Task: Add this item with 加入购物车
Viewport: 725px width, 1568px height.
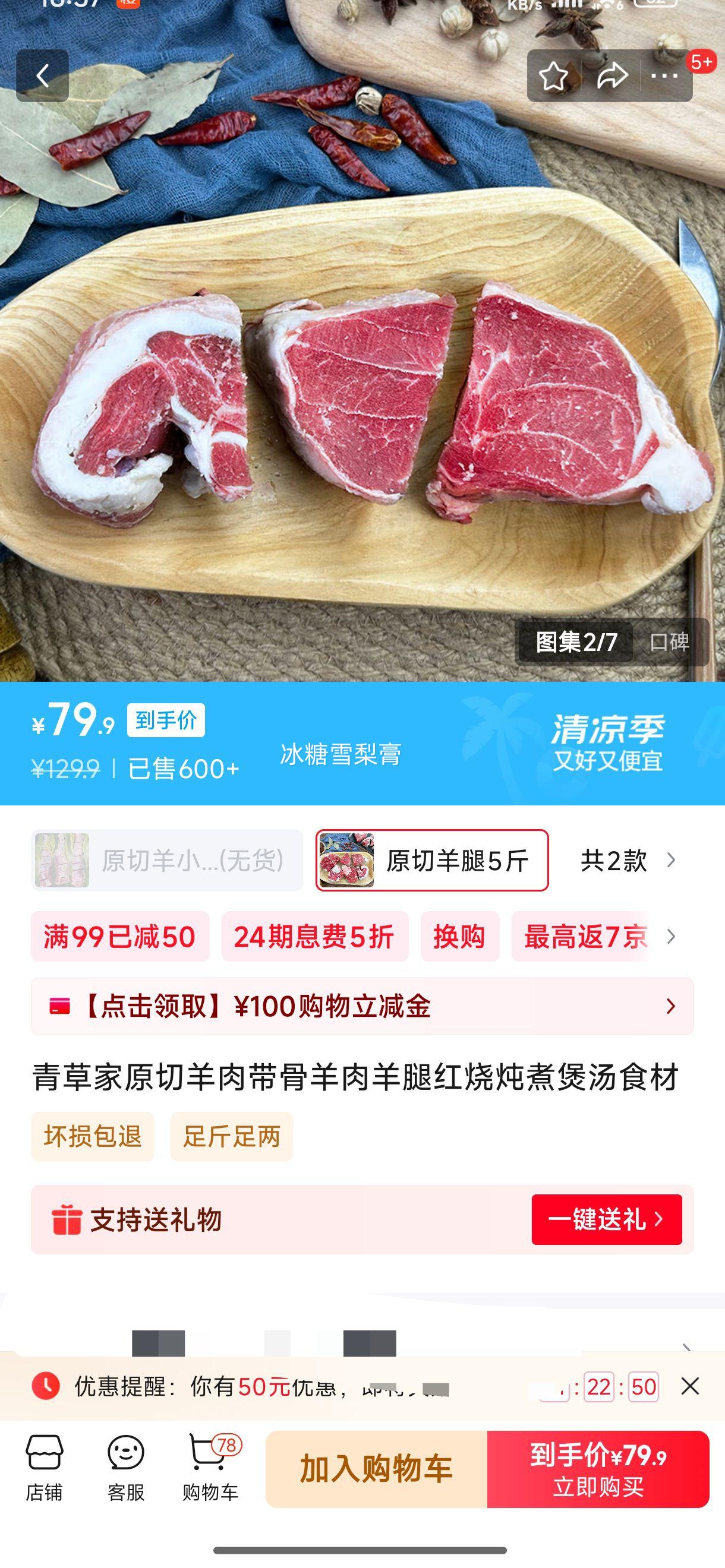Action: 376,1468
